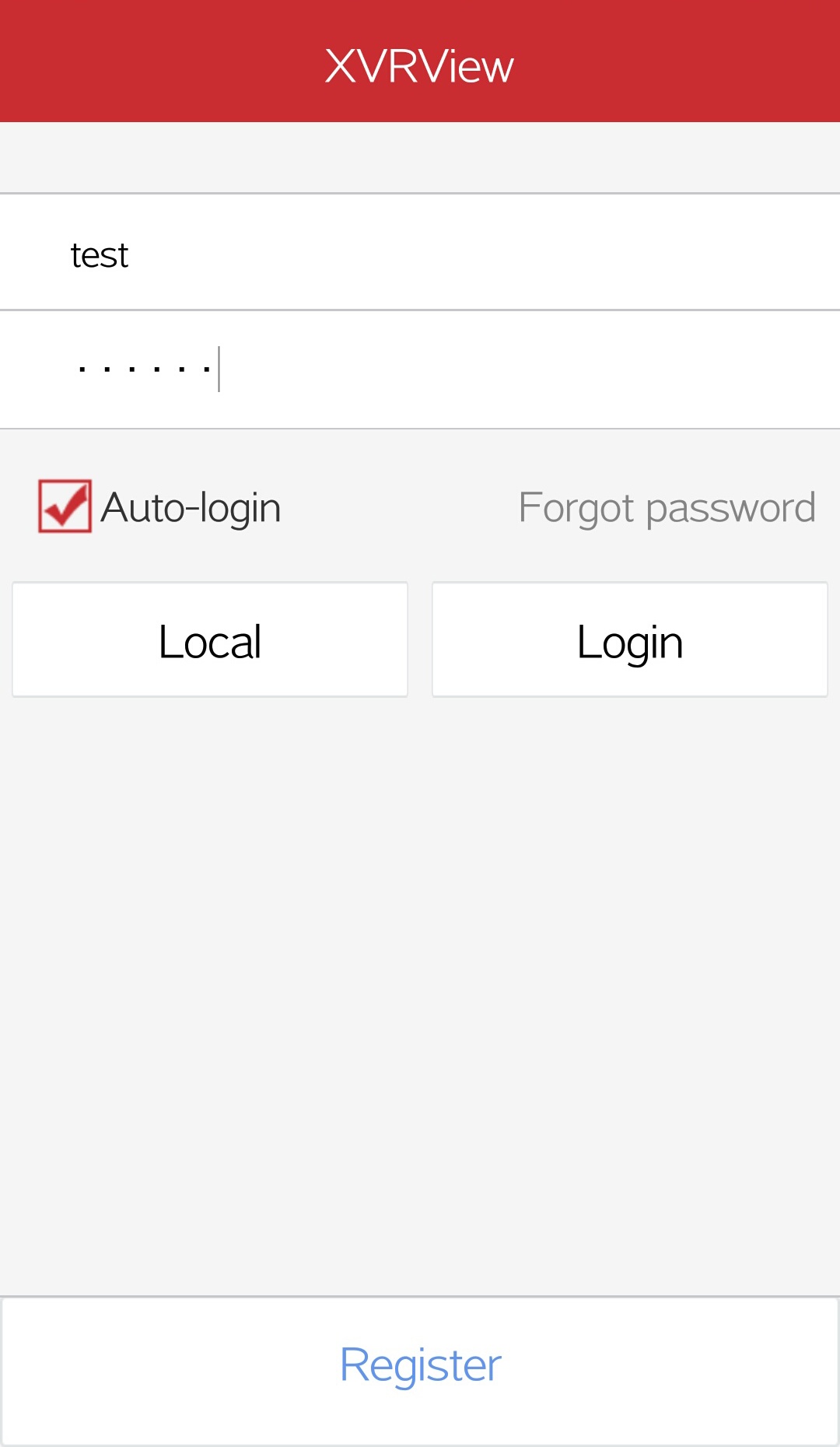Tap the Login button
Viewport: 840px width, 1447px height.
pyautogui.click(x=630, y=640)
